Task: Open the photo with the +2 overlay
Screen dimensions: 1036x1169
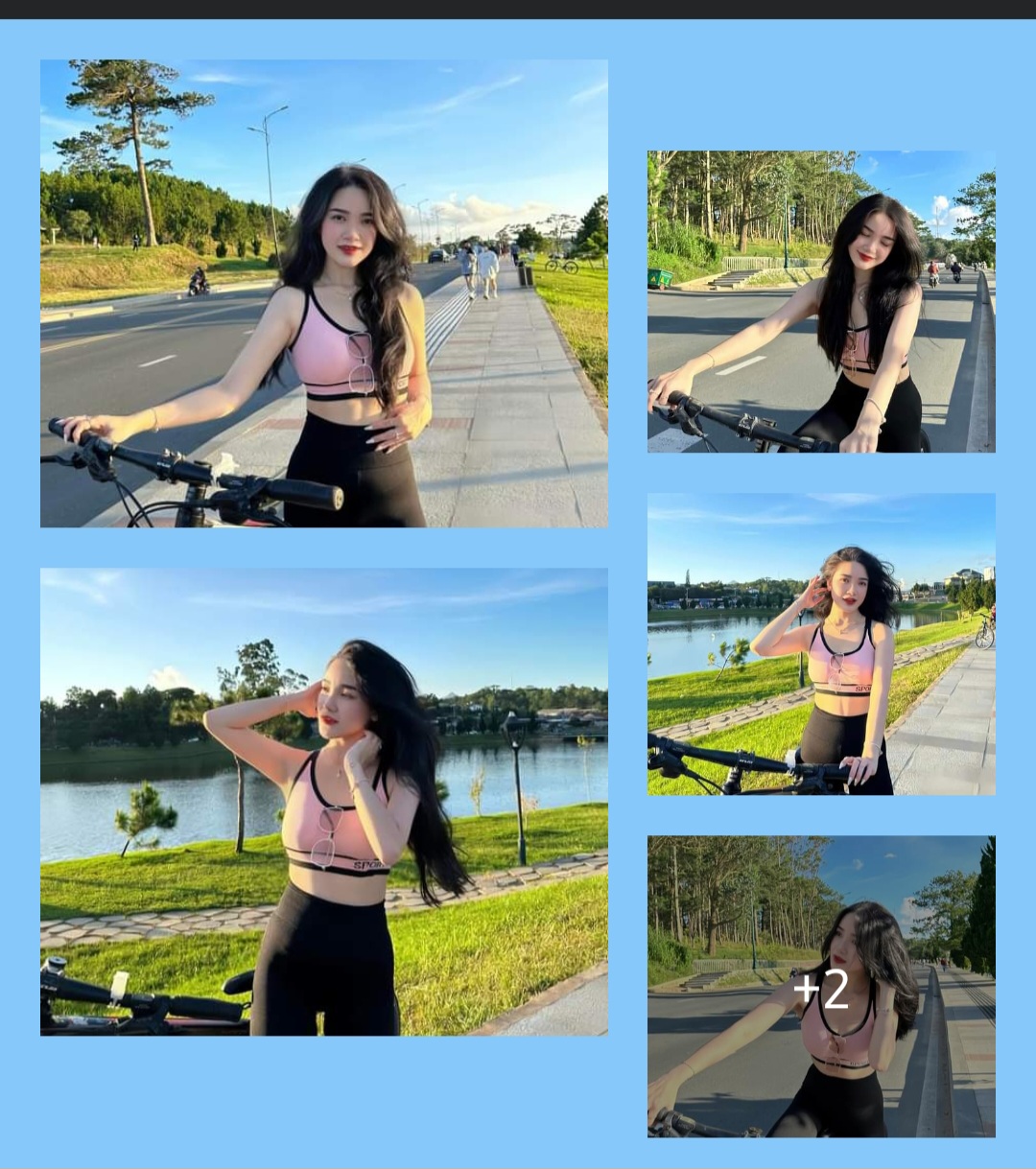Action: click(x=821, y=987)
